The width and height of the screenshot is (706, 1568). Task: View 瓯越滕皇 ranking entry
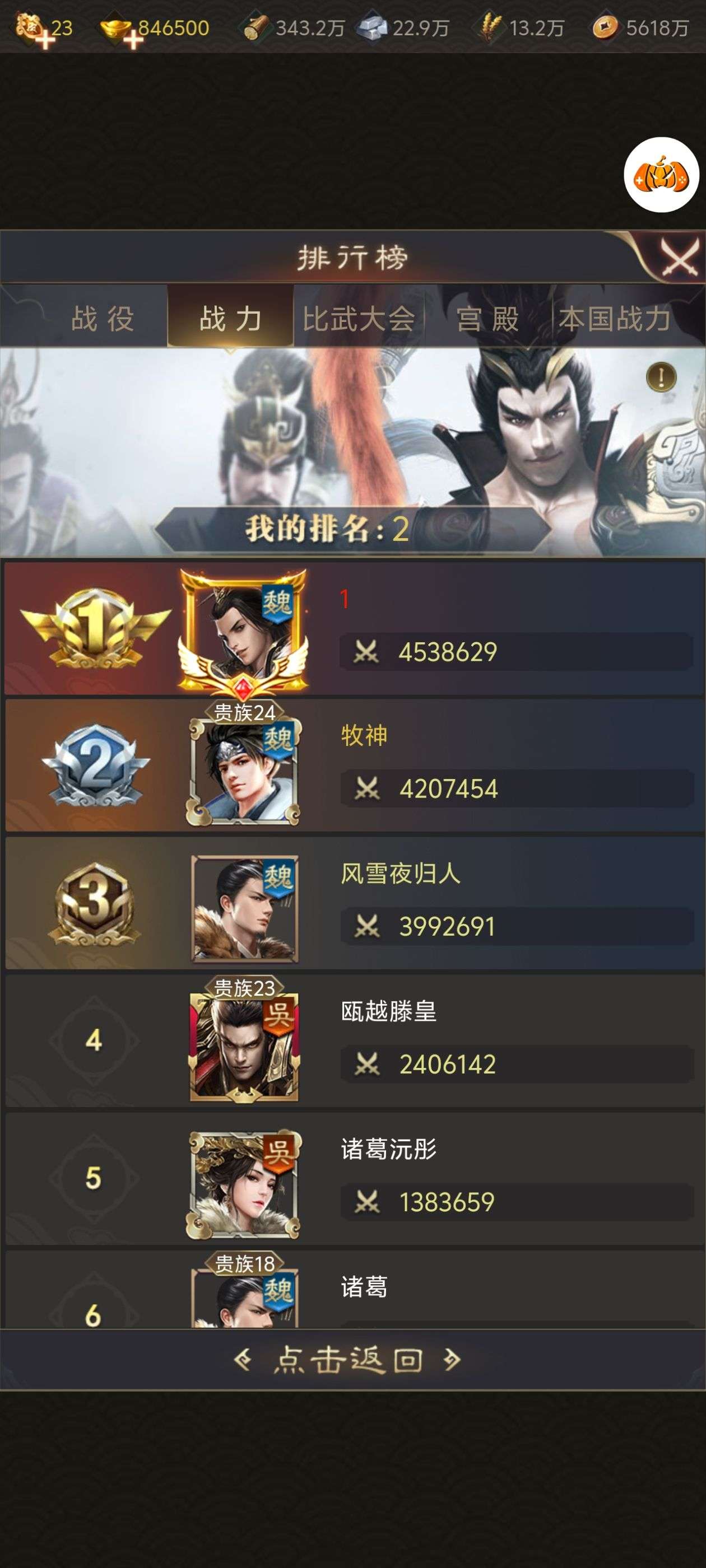(x=354, y=1042)
